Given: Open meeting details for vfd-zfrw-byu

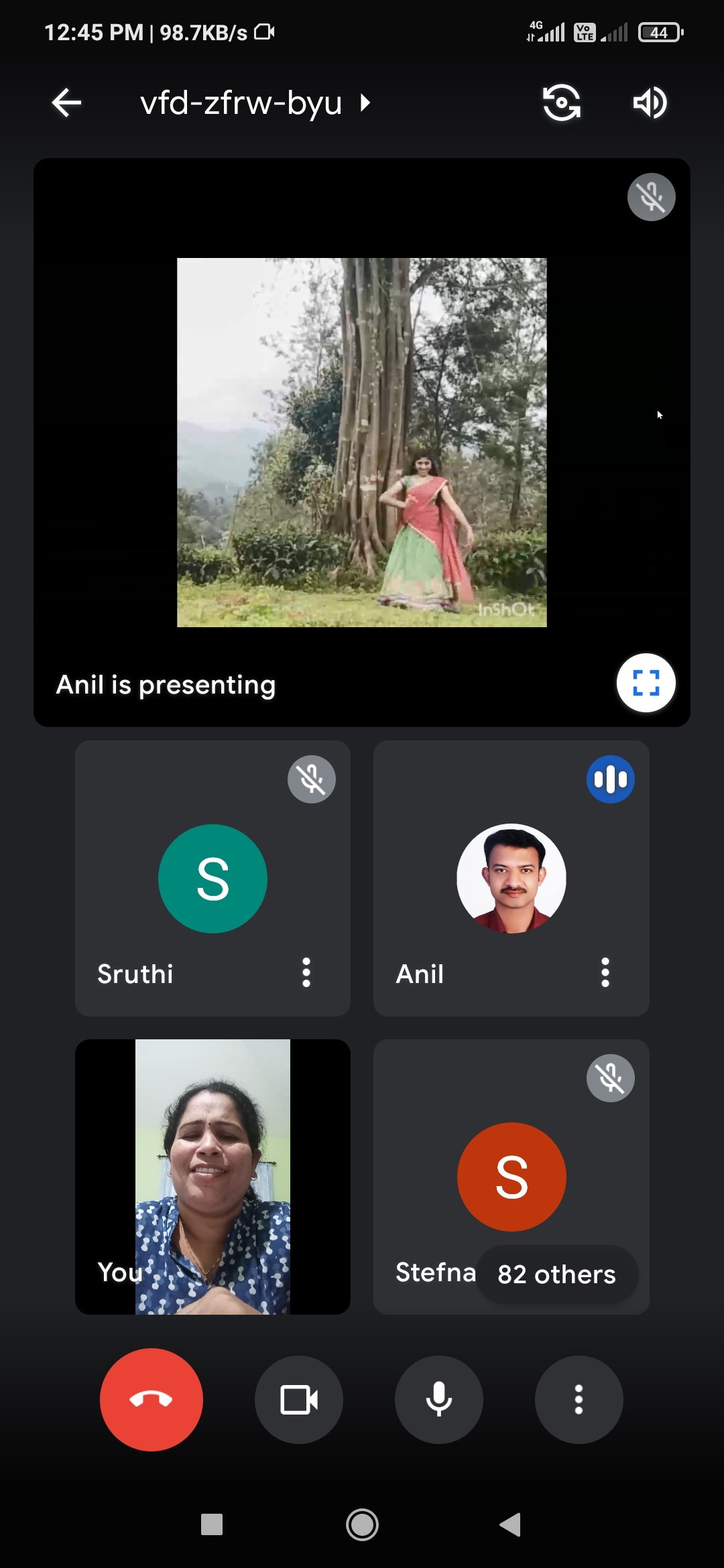Looking at the screenshot, I should pos(255,103).
